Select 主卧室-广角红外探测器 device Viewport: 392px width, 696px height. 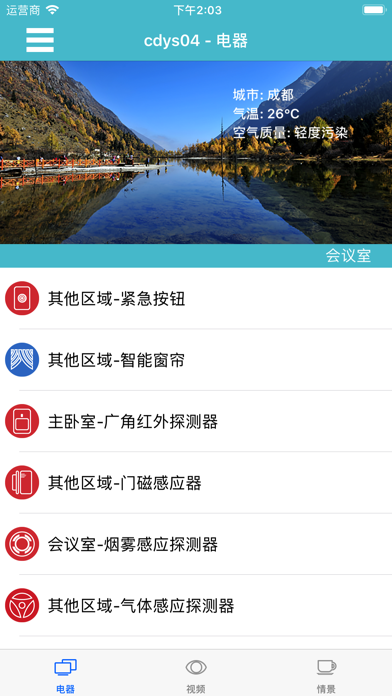[x=196, y=421]
